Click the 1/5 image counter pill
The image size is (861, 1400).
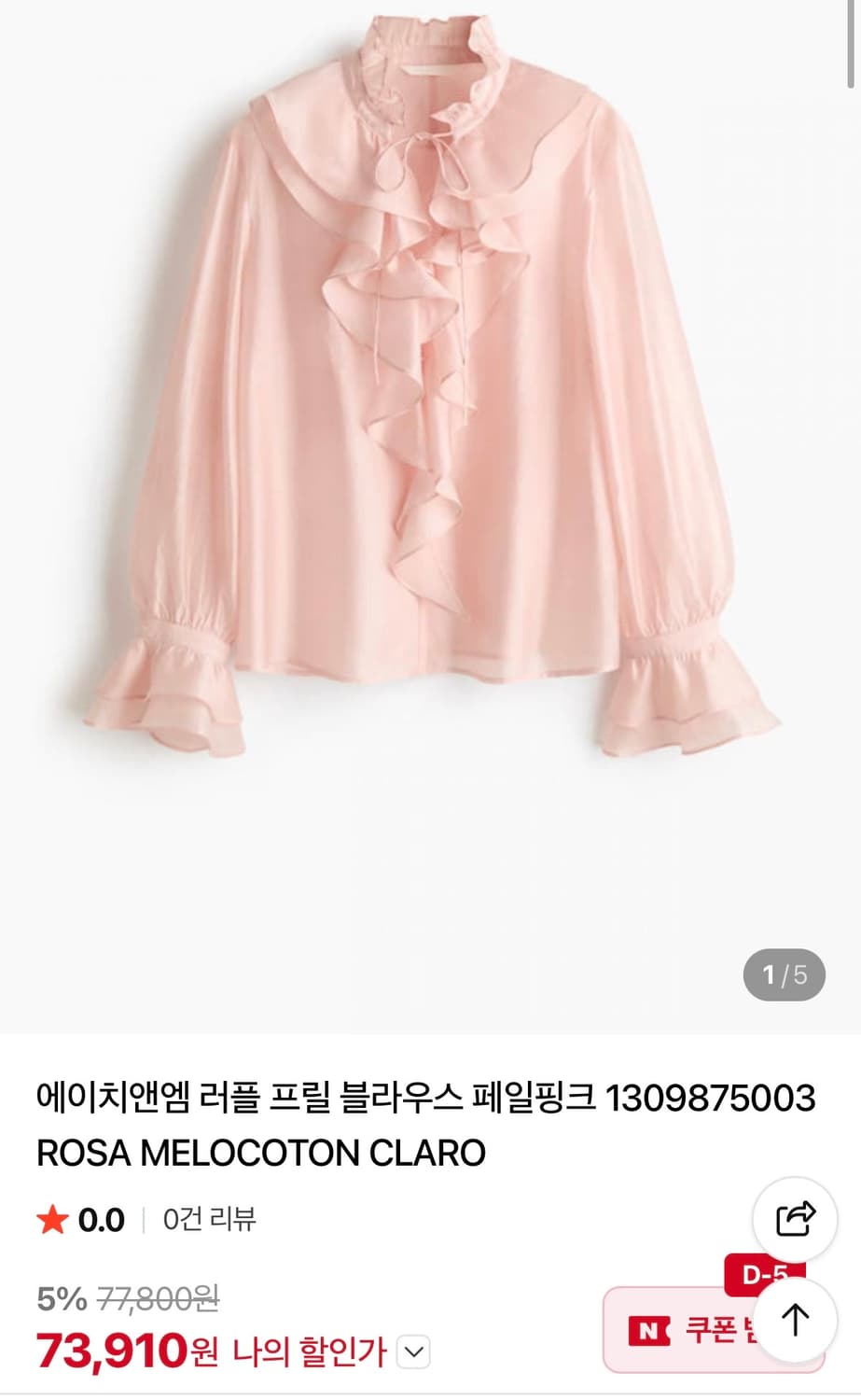click(784, 974)
